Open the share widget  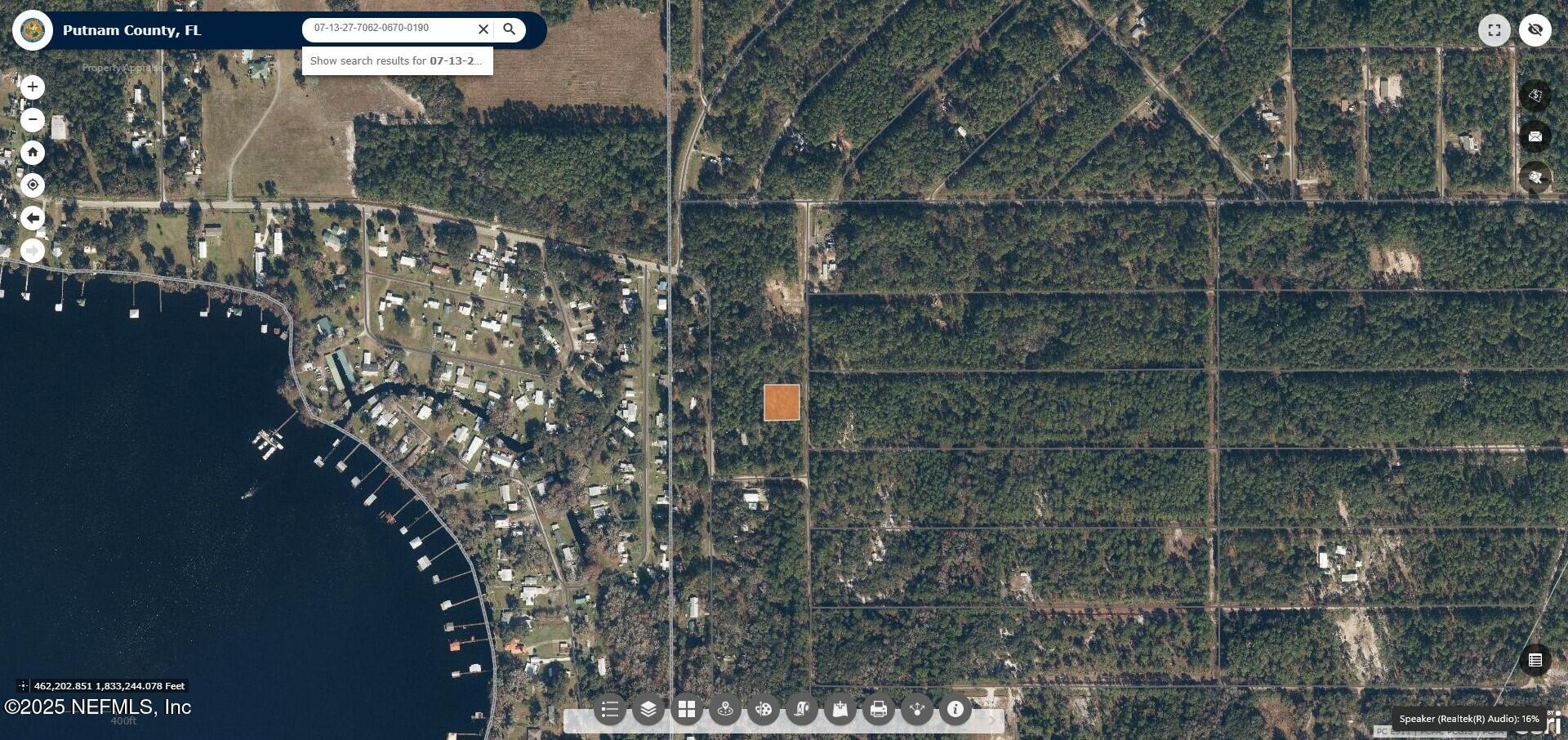tap(917, 709)
